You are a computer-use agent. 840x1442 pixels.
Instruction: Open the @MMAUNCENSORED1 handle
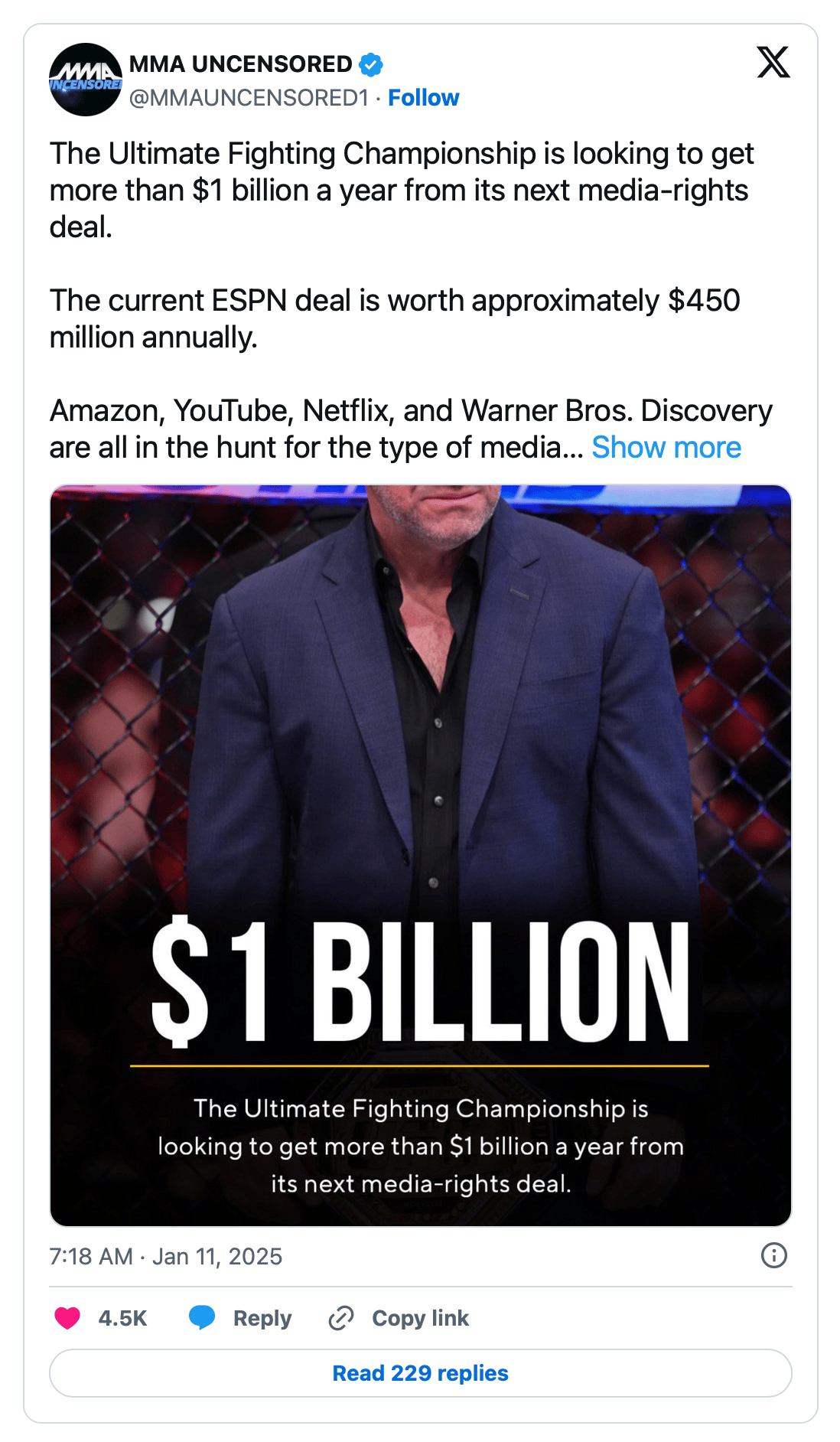coord(249,98)
